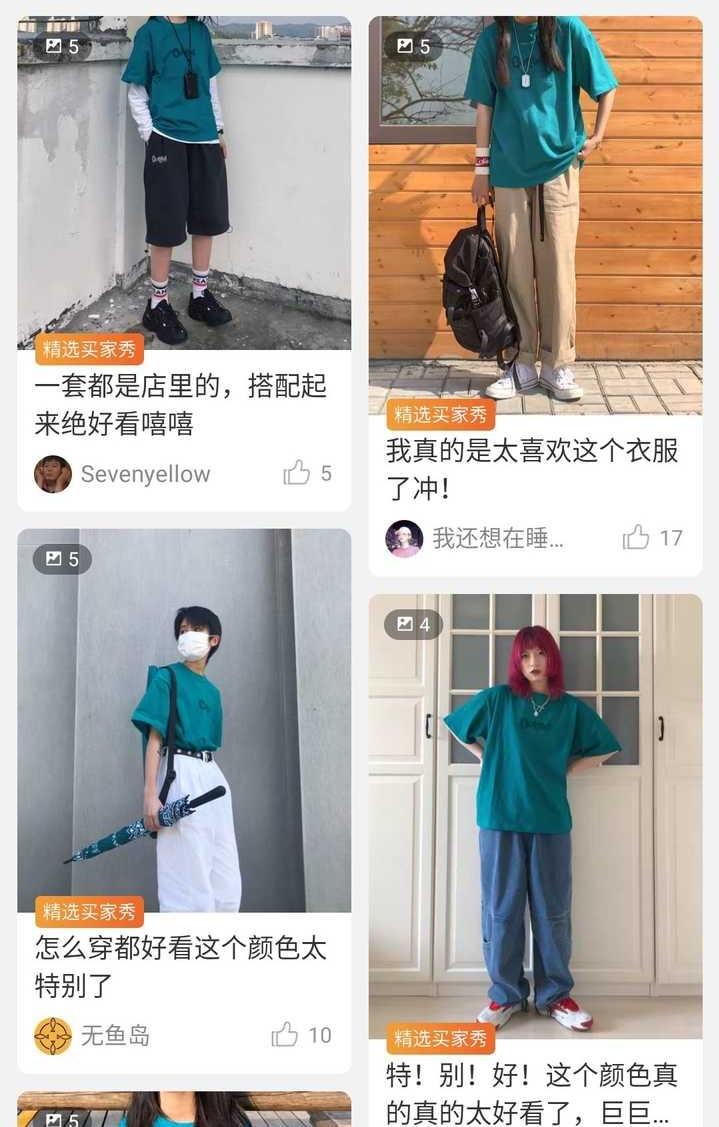The height and width of the screenshot is (1127, 719).
Task: Open 无鱼岛's post photo with umbrella
Action: (184, 720)
